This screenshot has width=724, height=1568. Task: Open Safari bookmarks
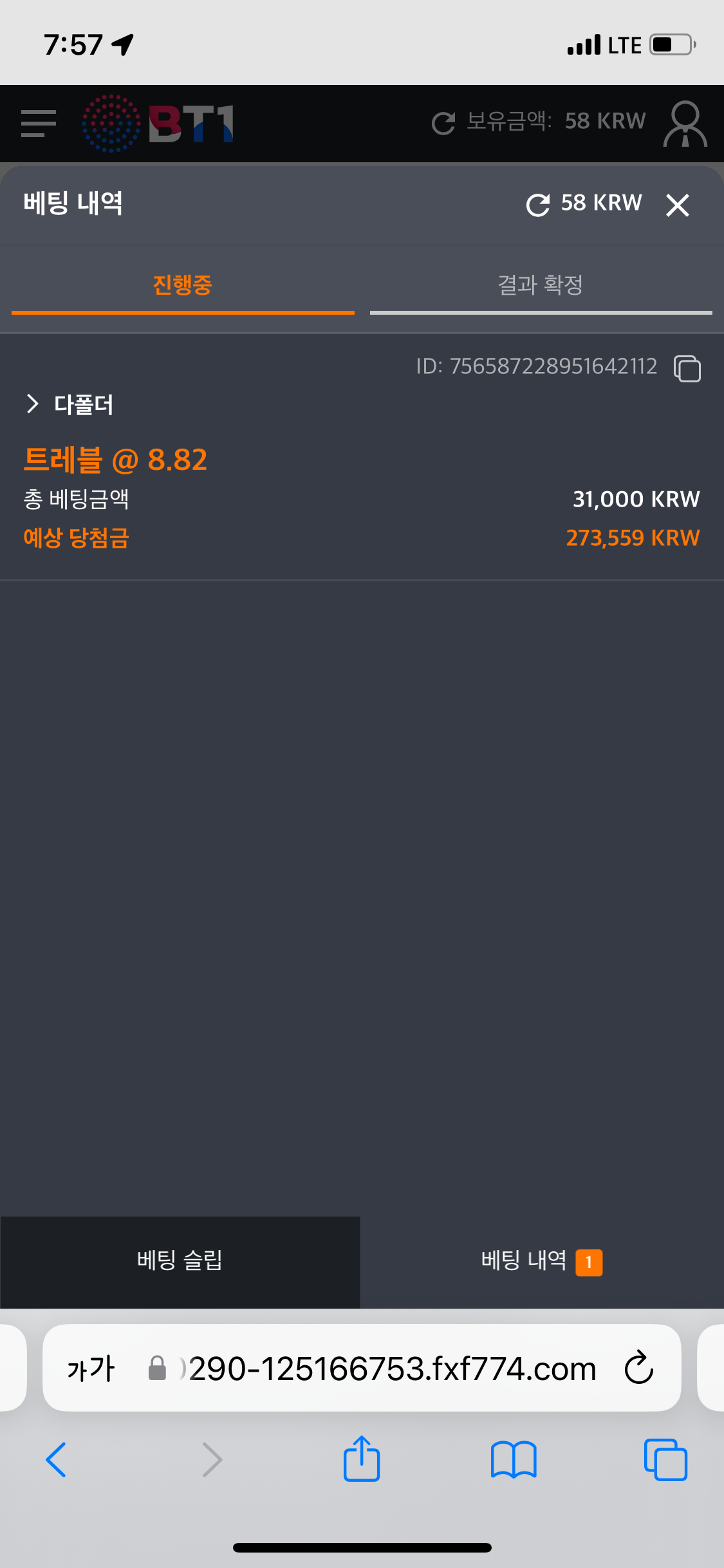coord(513,1459)
